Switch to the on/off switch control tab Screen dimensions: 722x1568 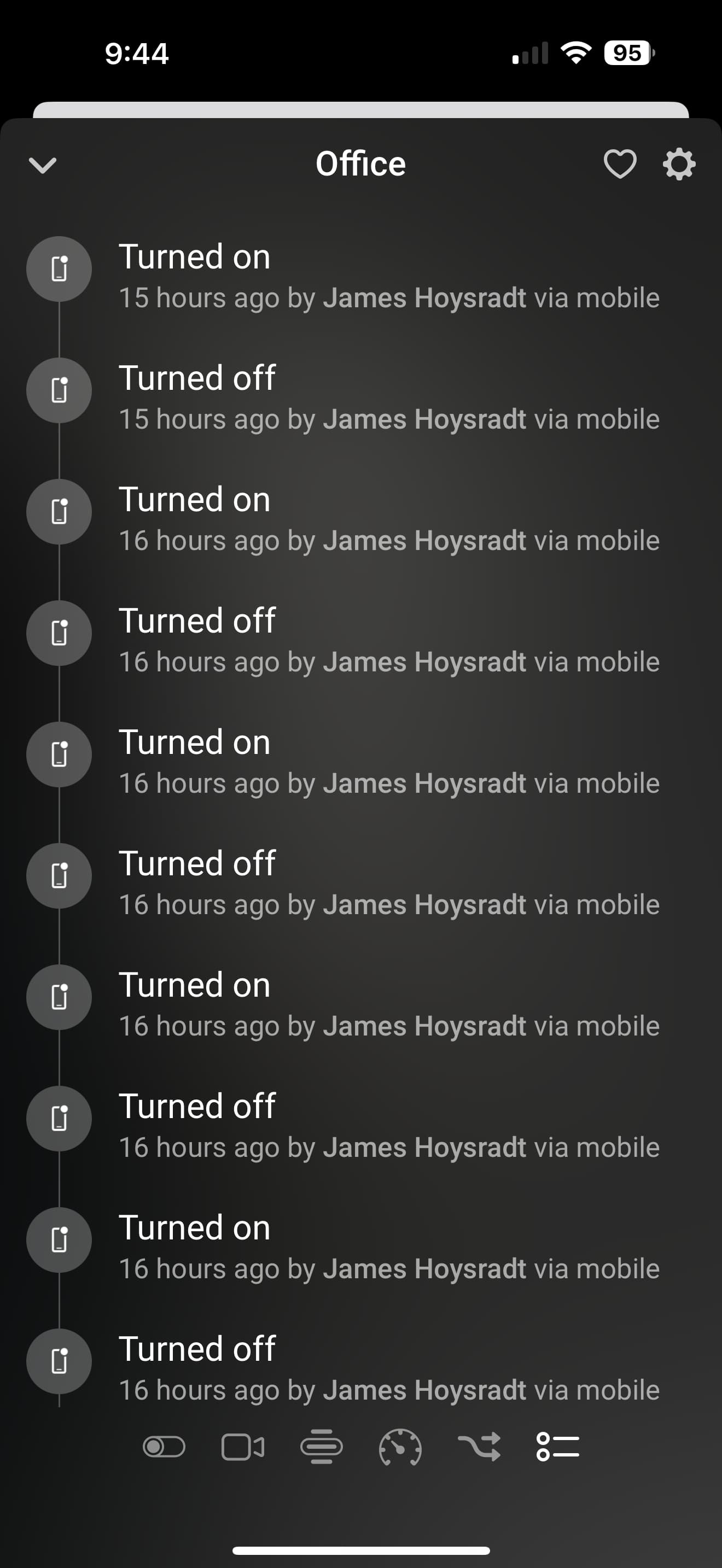[x=164, y=1446]
